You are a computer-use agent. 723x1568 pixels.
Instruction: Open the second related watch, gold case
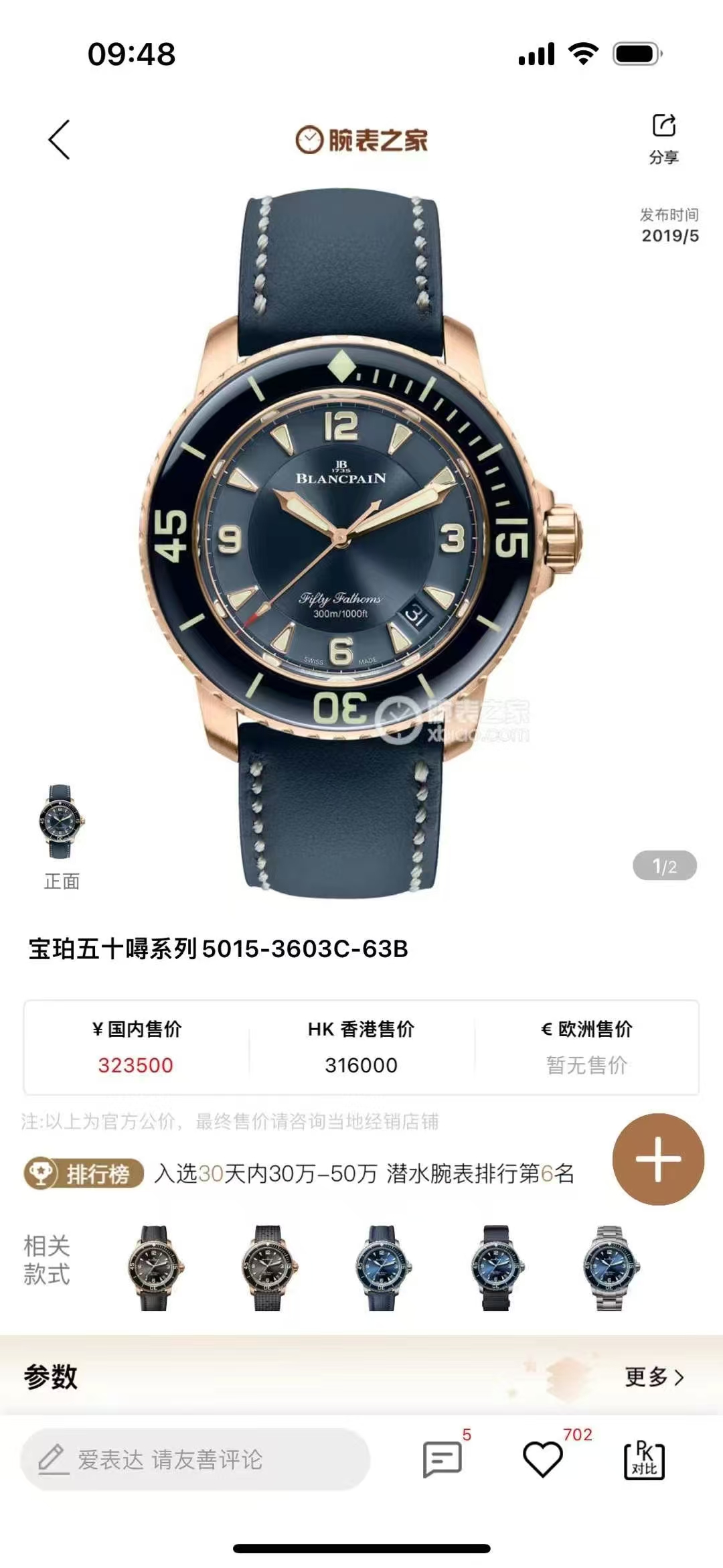(268, 1267)
